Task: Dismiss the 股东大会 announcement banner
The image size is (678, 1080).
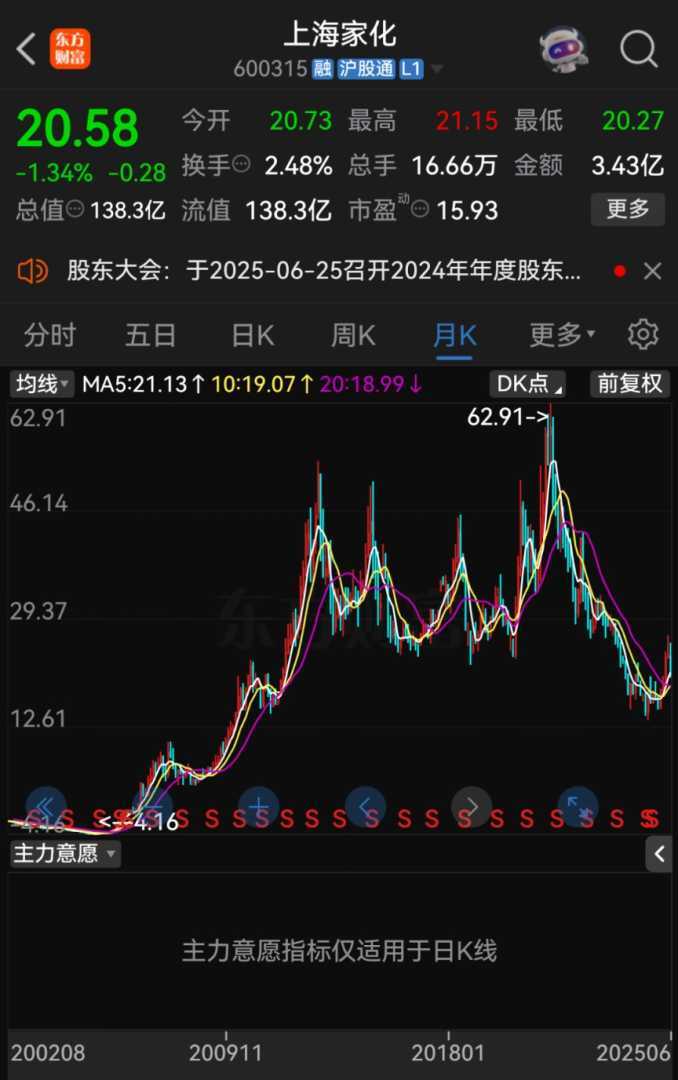Action: [x=652, y=271]
